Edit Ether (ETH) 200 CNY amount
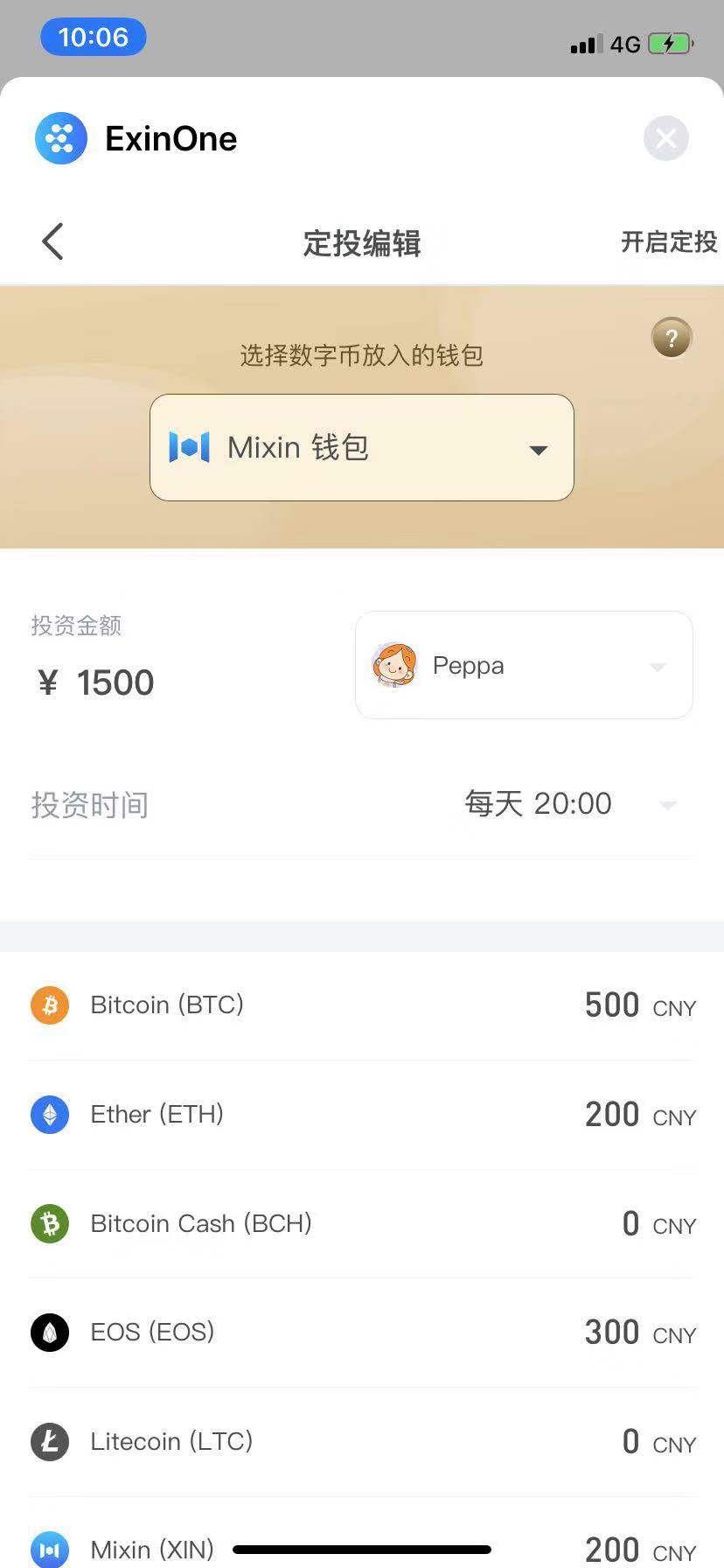This screenshot has width=724, height=1568. coord(612,1115)
